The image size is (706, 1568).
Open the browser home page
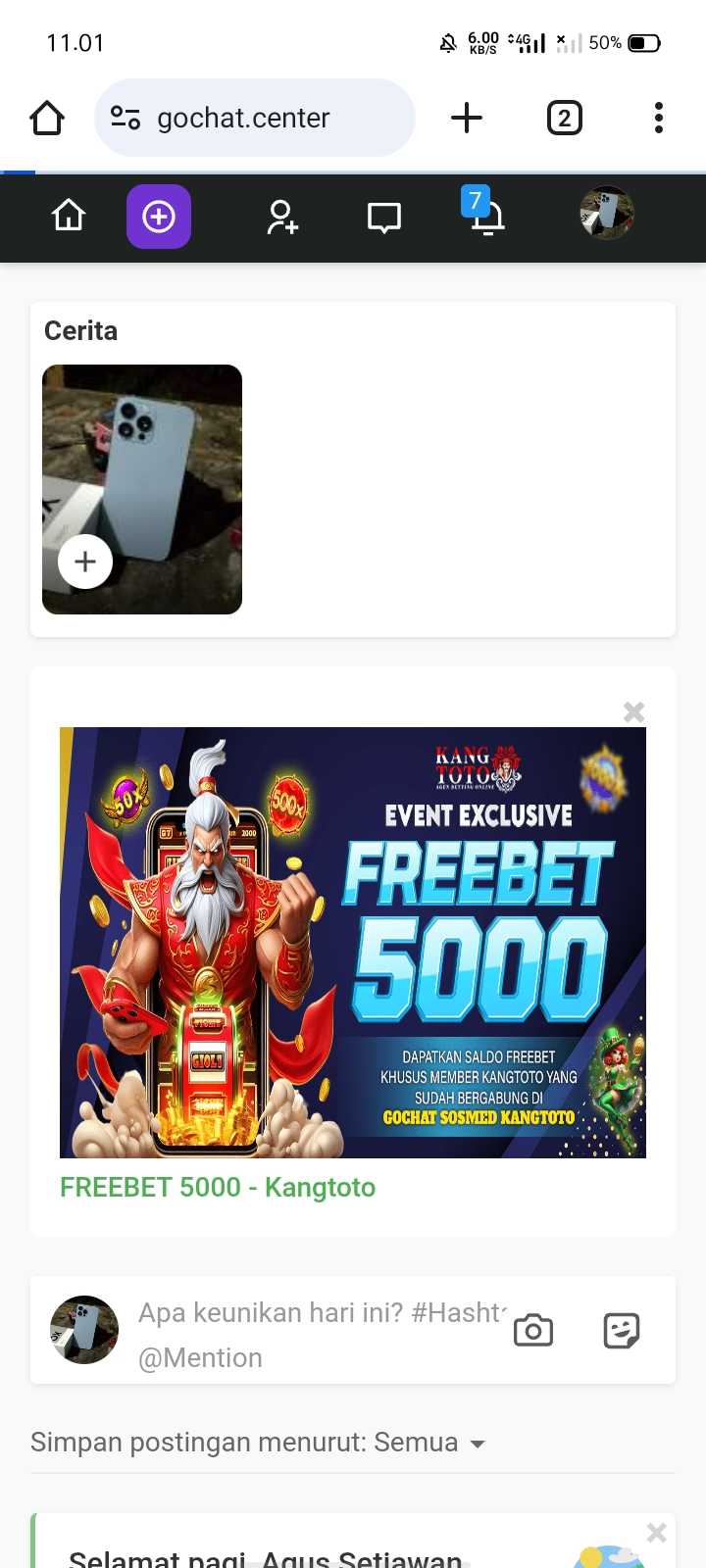tap(47, 119)
